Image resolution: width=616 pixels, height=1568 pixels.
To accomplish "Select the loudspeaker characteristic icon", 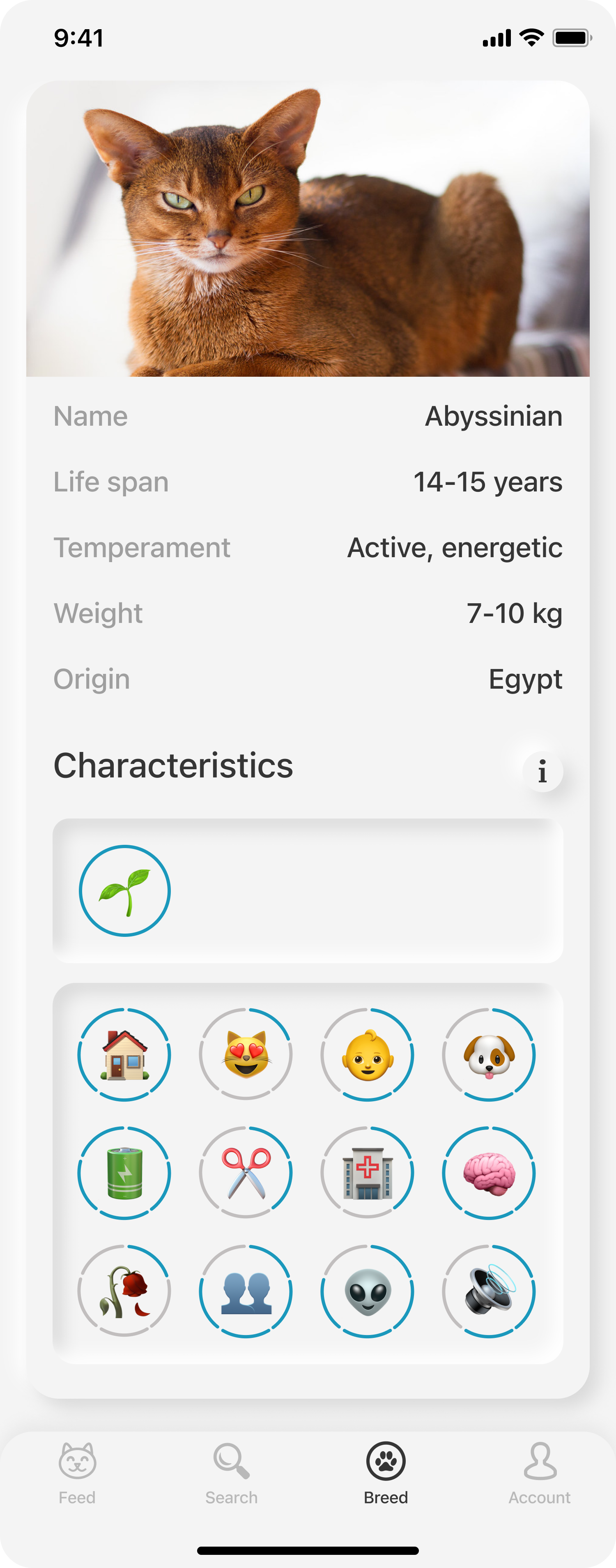I will tap(489, 1290).
